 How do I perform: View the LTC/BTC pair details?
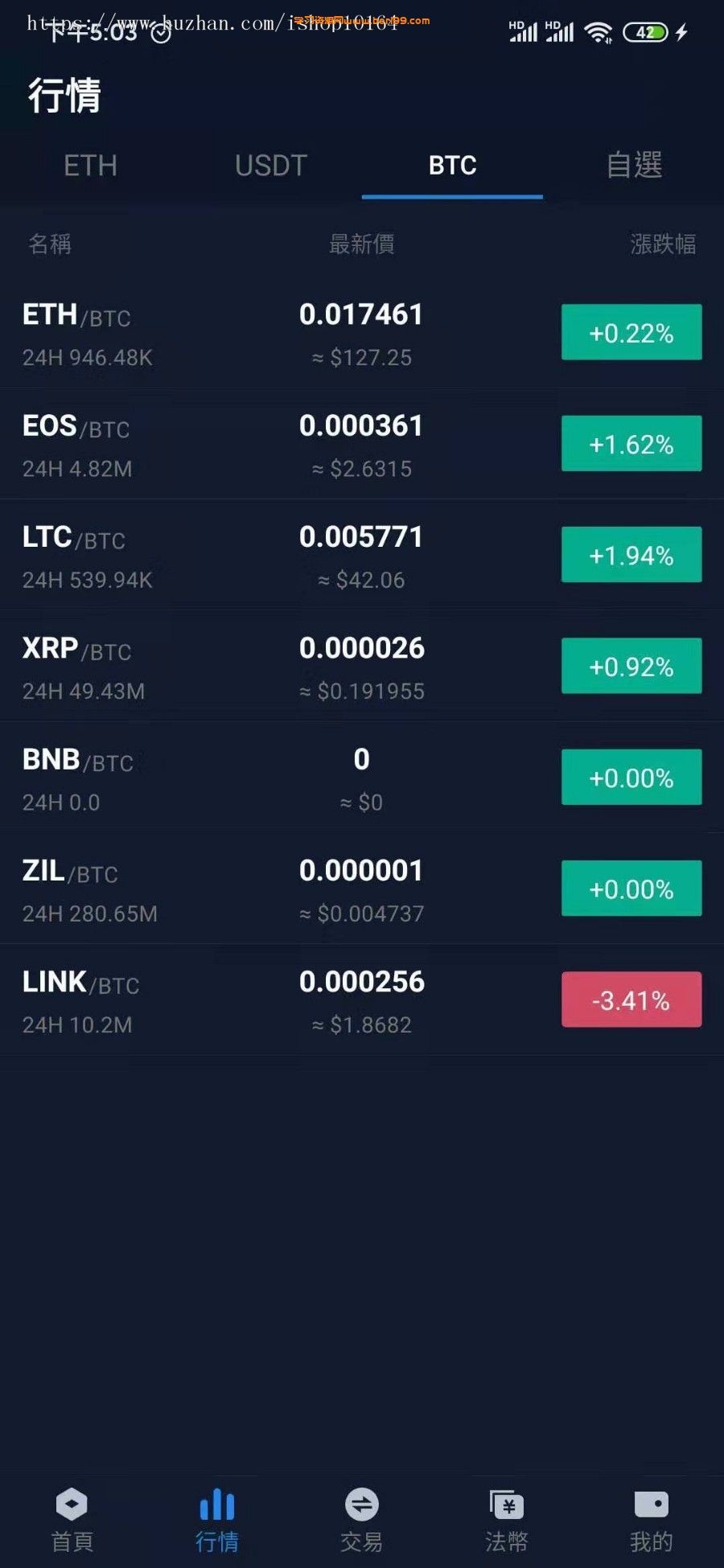pyautogui.click(x=362, y=555)
